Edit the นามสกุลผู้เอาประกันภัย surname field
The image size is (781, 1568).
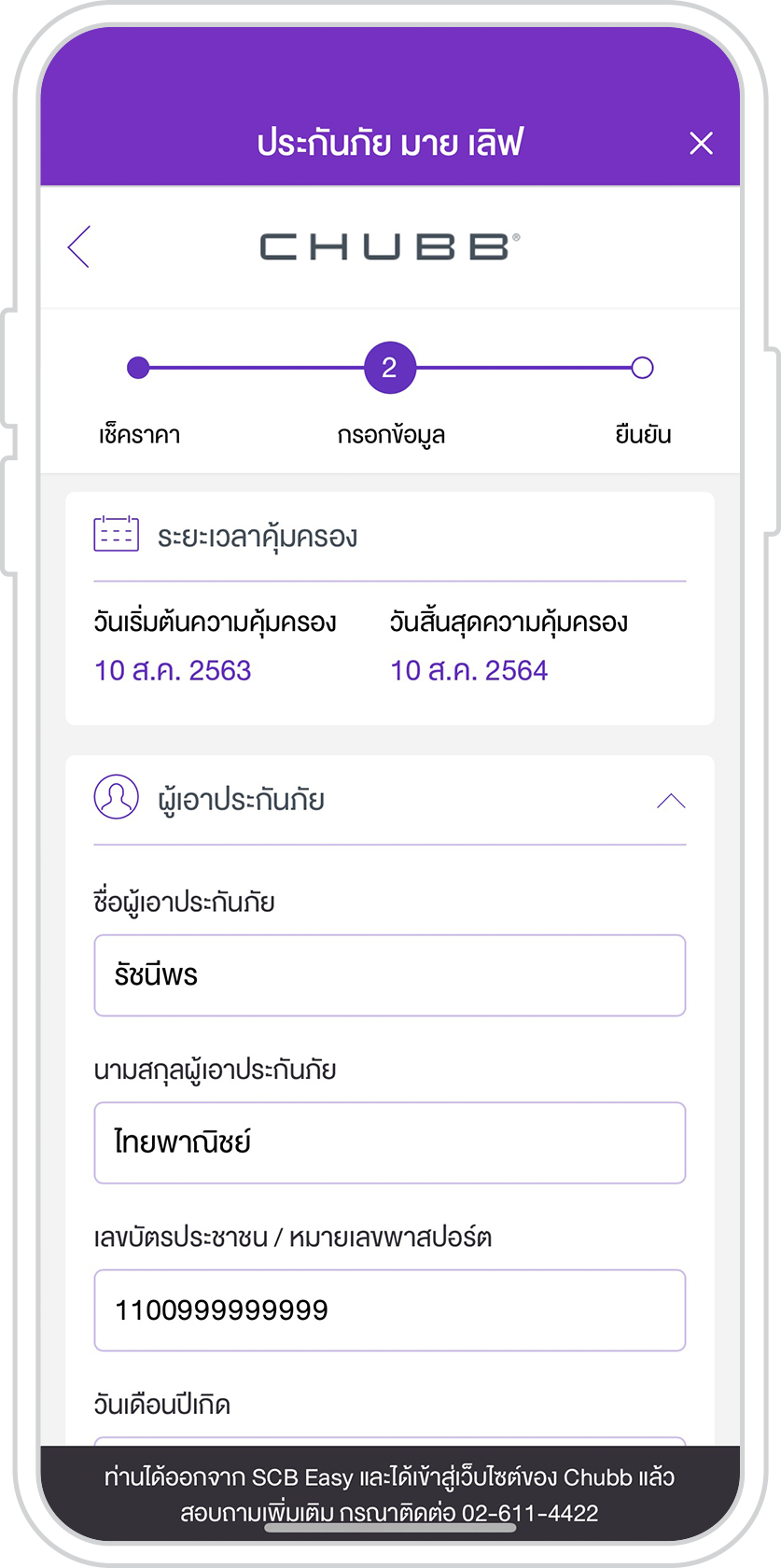tap(390, 1142)
